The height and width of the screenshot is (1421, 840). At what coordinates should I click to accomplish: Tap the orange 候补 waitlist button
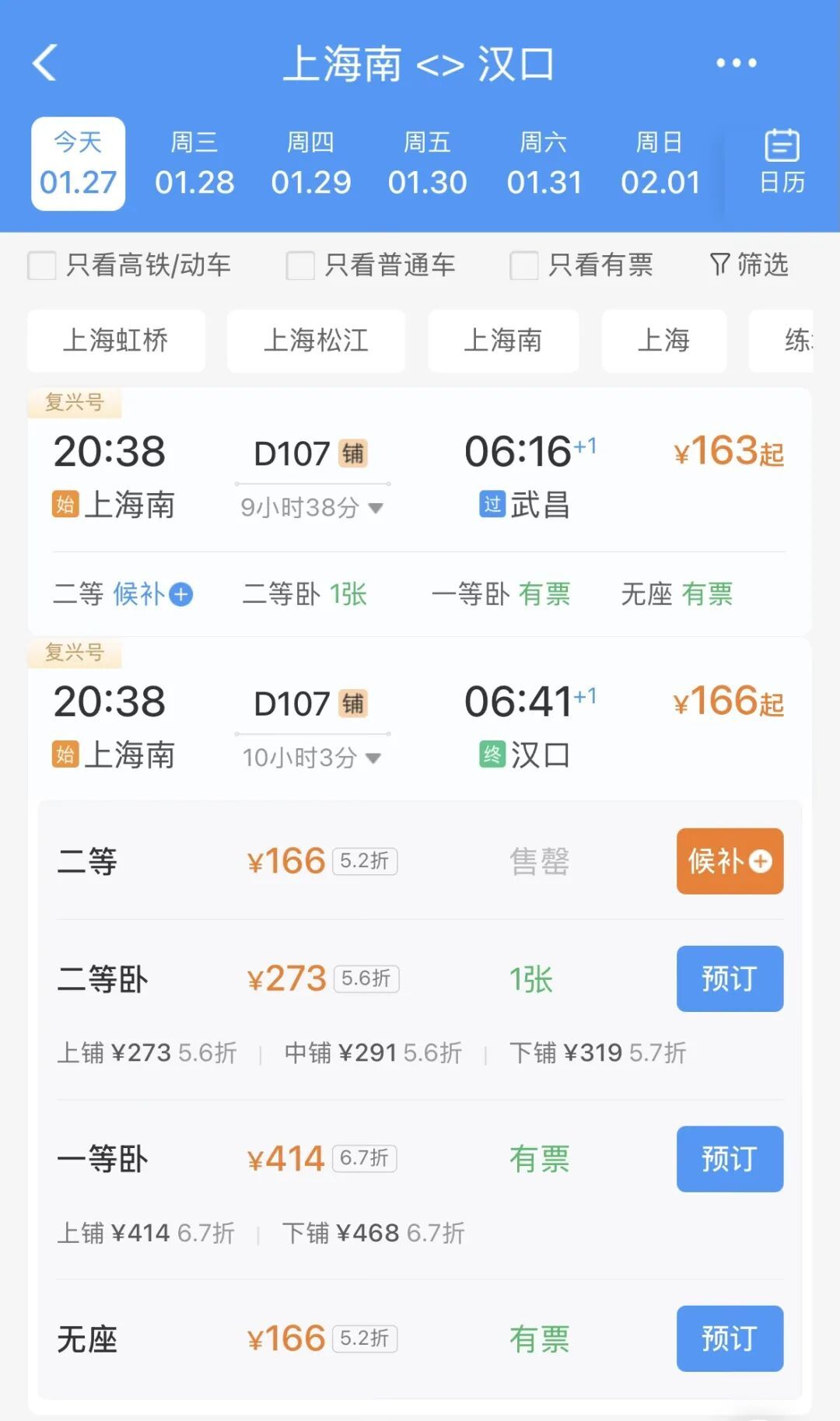(x=729, y=862)
